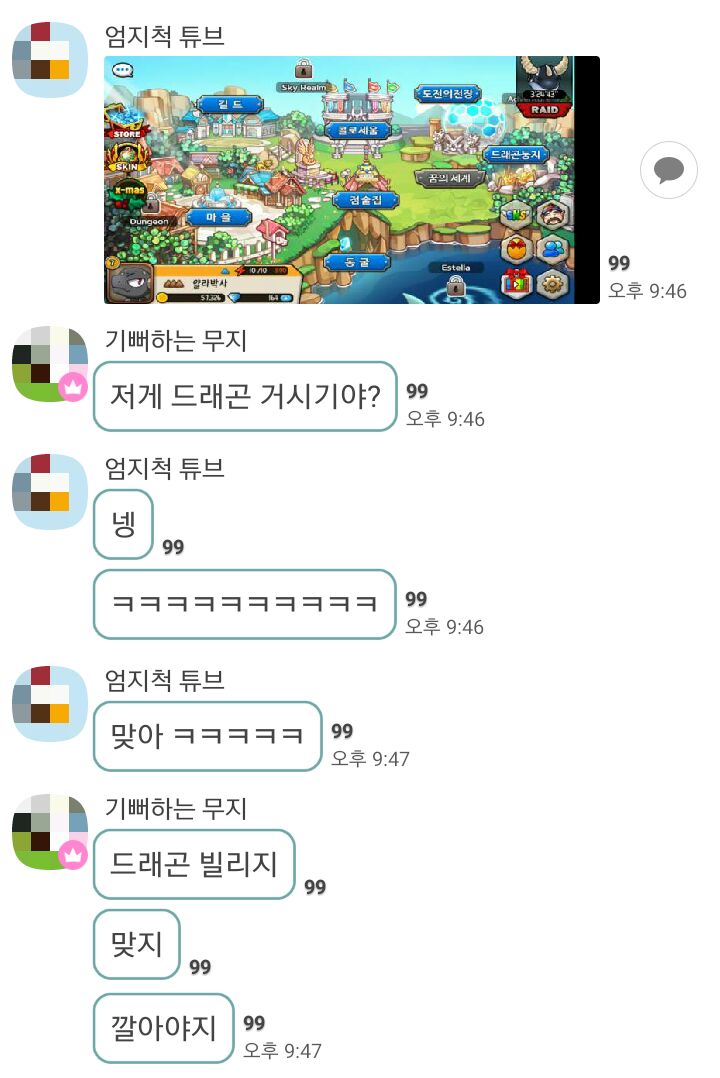View 기뻐하는 무지's profile next to 저게 드래곤 거시기야?

coord(50,364)
